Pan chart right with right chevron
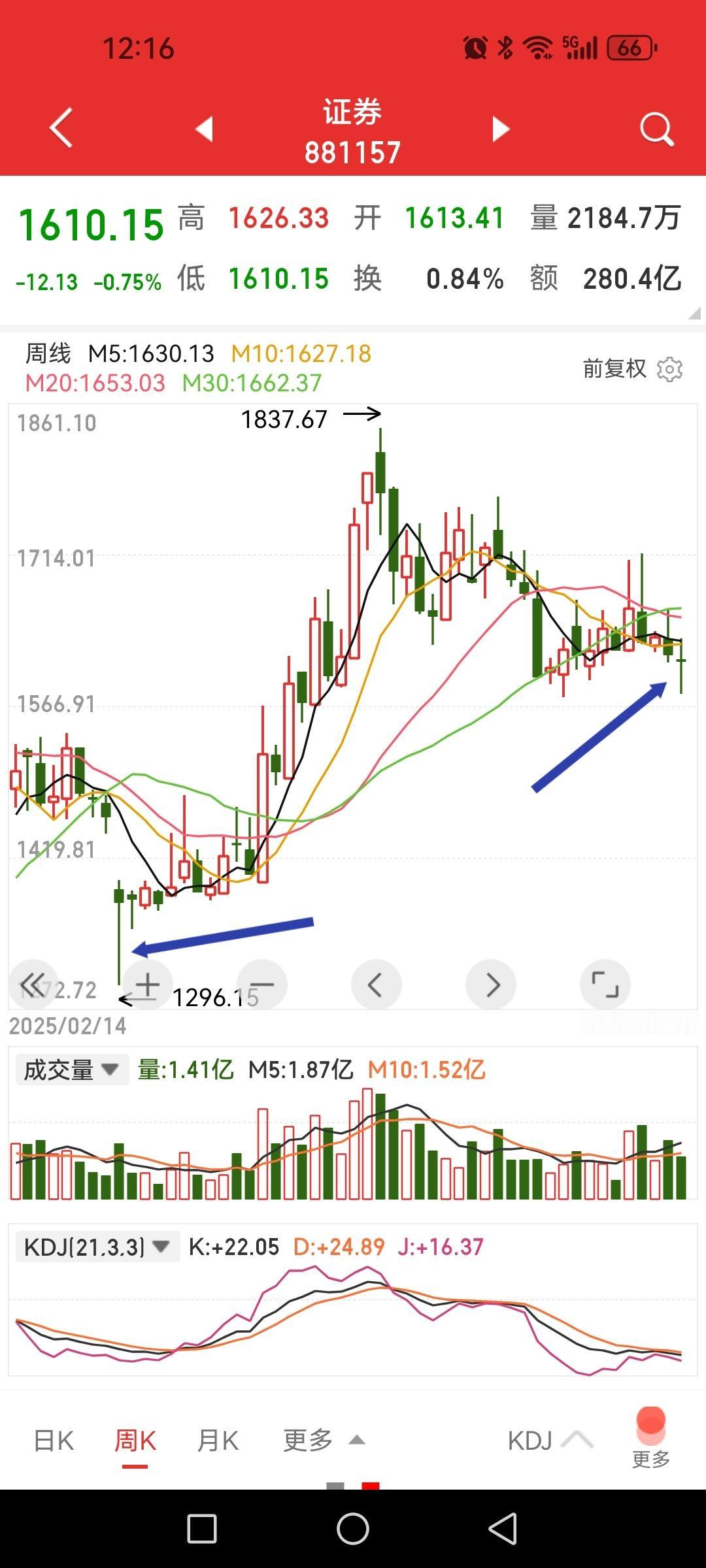 [491, 985]
